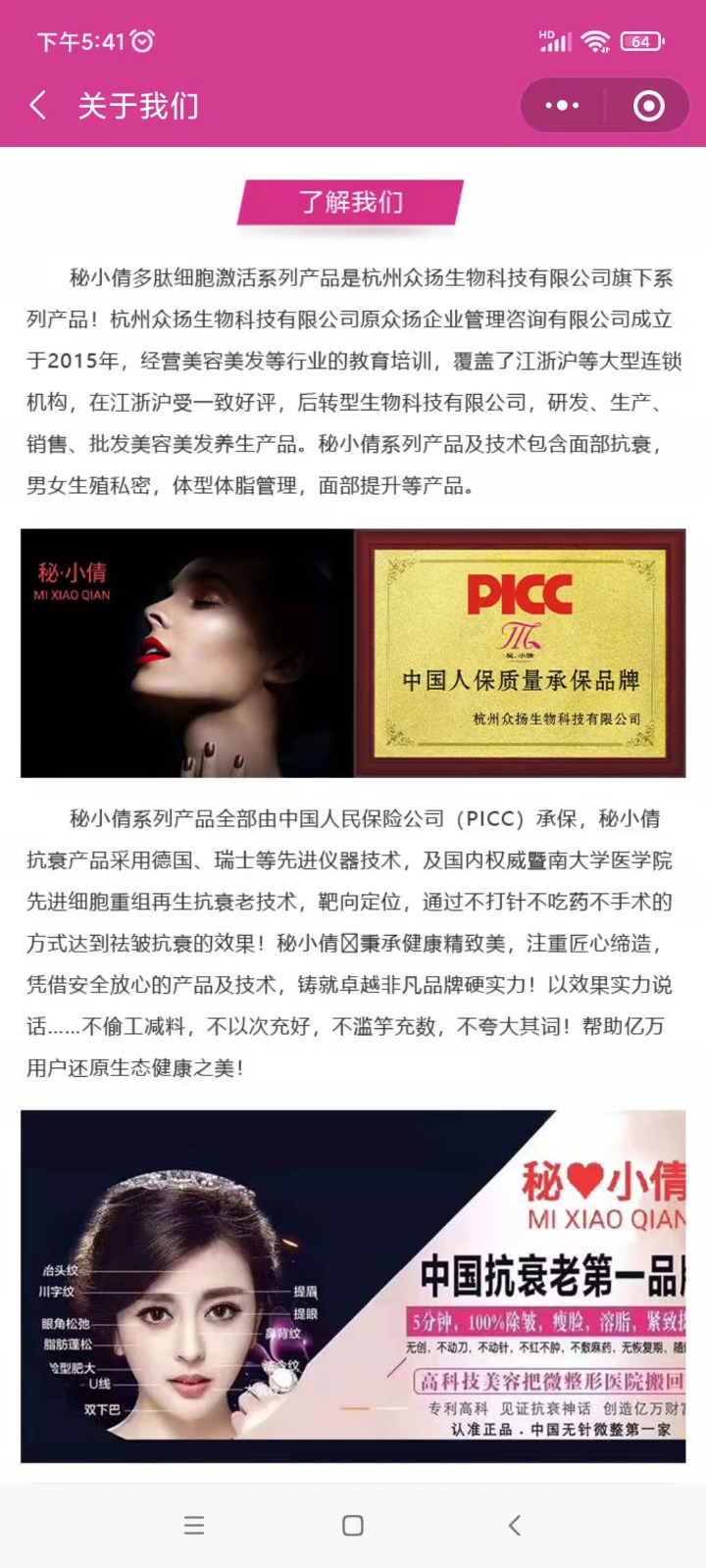706x1568 pixels.
Task: Tap the system navigation back arrow
Action: pyautogui.click(x=514, y=1525)
